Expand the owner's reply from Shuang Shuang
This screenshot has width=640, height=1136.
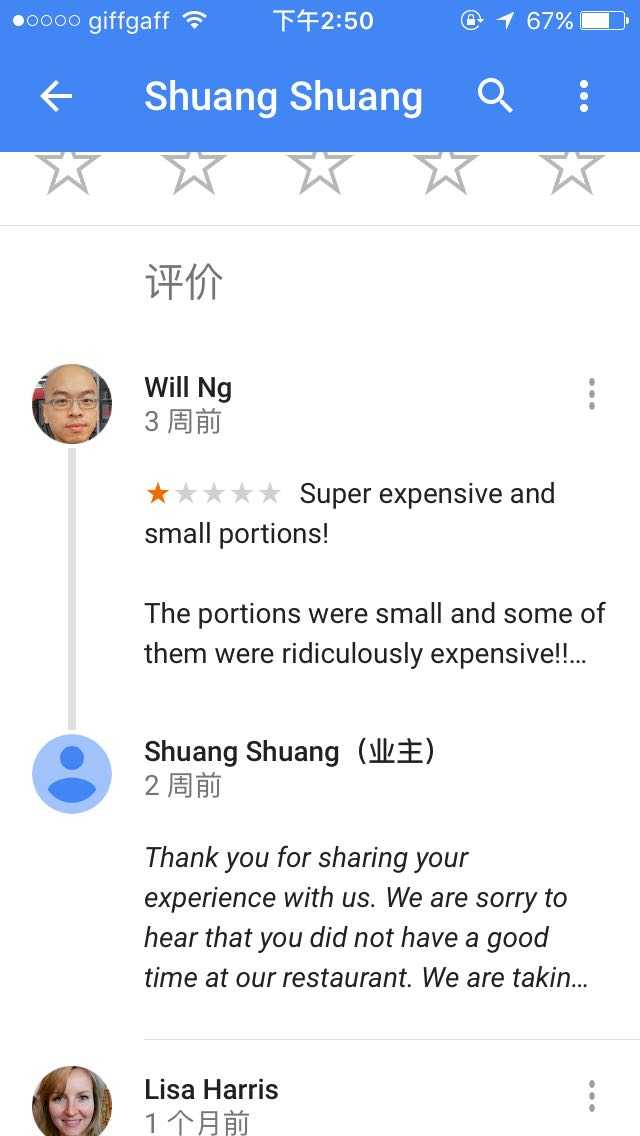point(365,917)
